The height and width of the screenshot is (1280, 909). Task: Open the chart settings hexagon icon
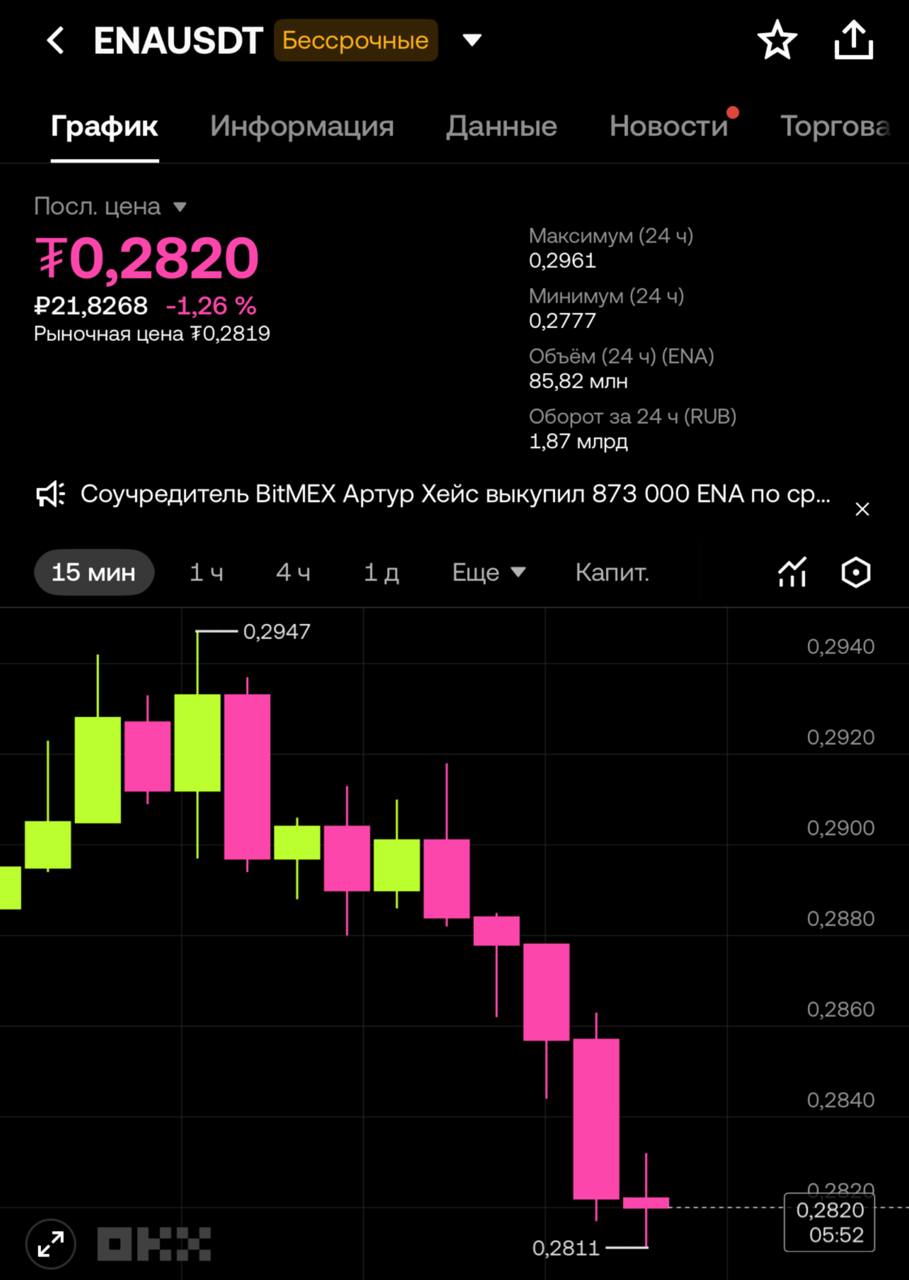[856, 573]
